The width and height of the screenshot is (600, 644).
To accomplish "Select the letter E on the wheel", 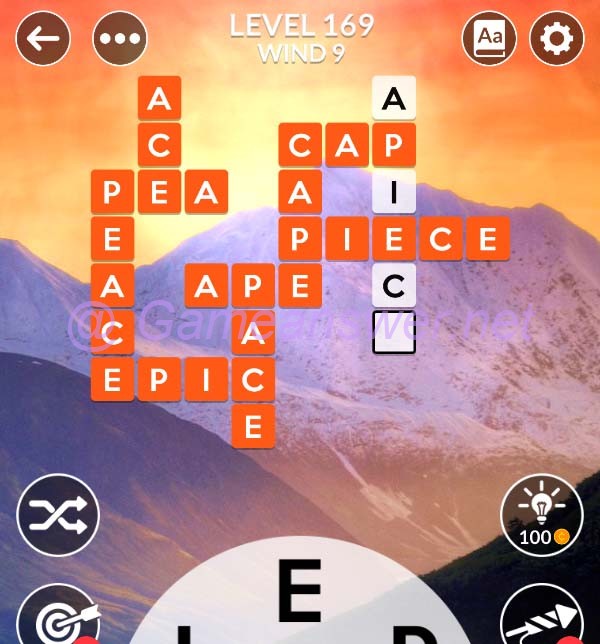I will tap(298, 592).
